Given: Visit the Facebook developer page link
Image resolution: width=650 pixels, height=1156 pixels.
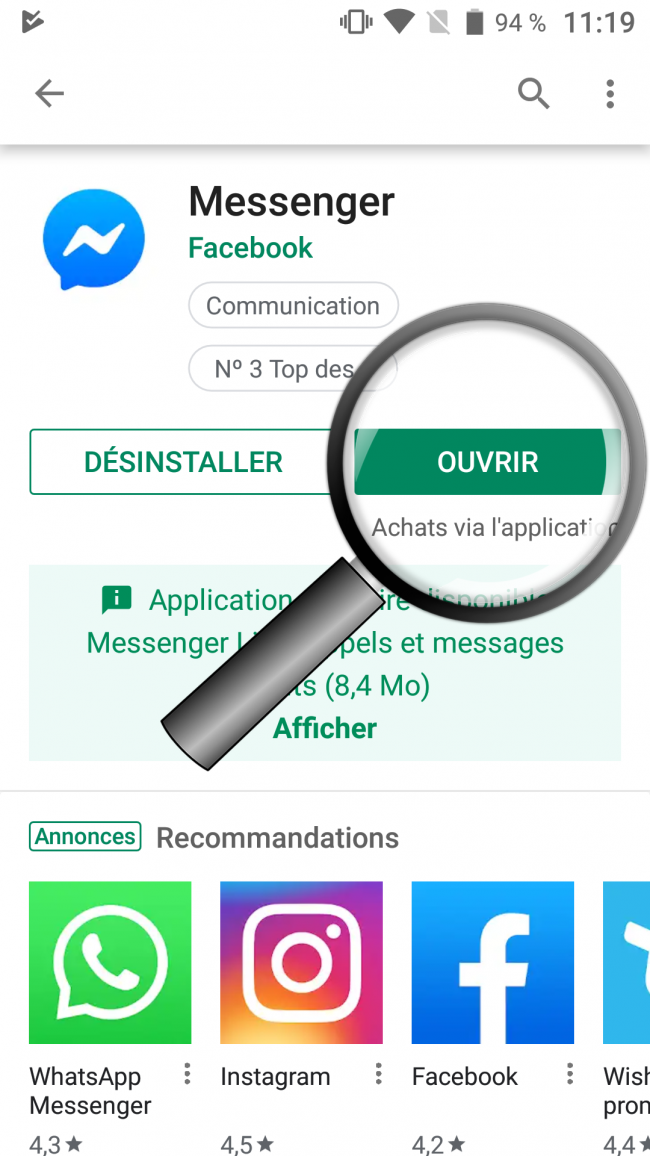Looking at the screenshot, I should (250, 248).
